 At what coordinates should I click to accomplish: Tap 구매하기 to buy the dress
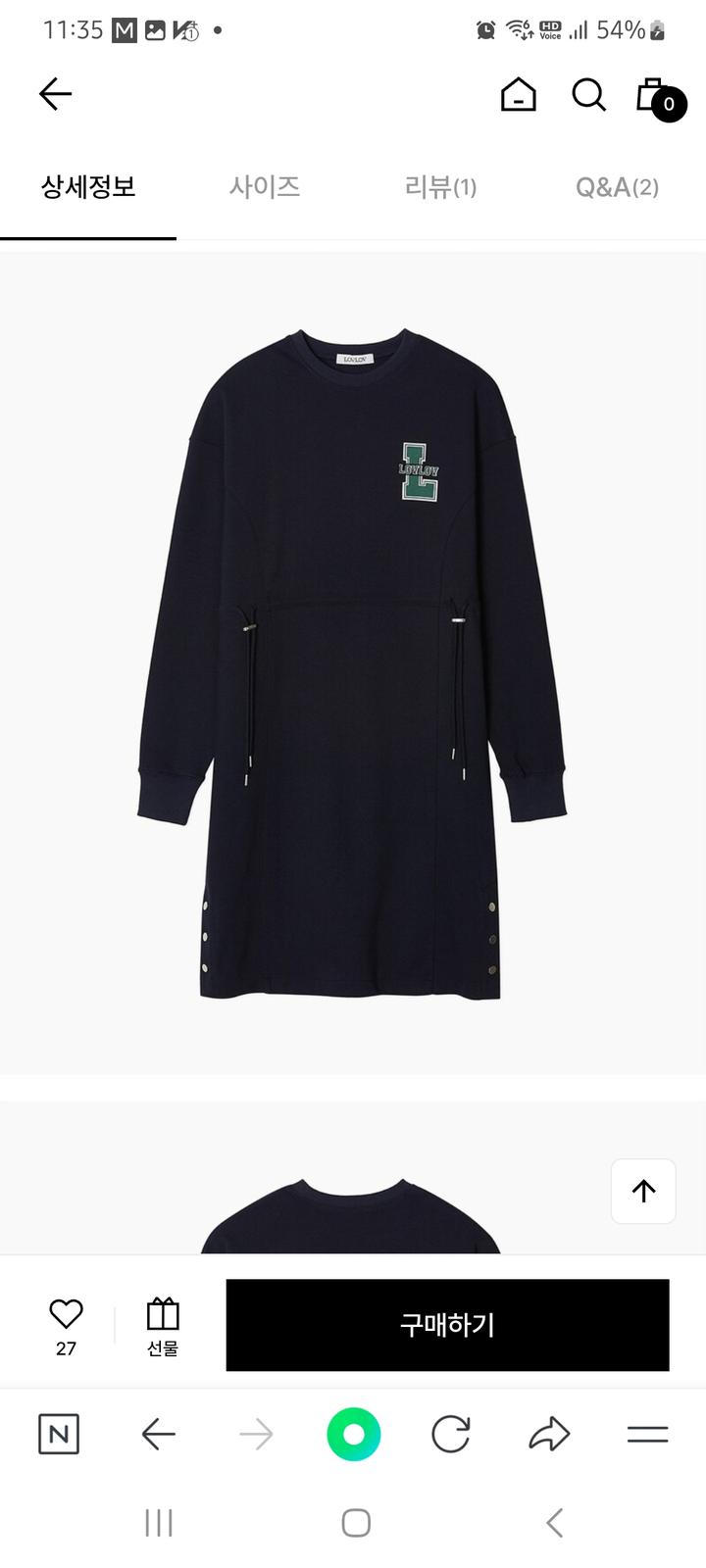(447, 1325)
